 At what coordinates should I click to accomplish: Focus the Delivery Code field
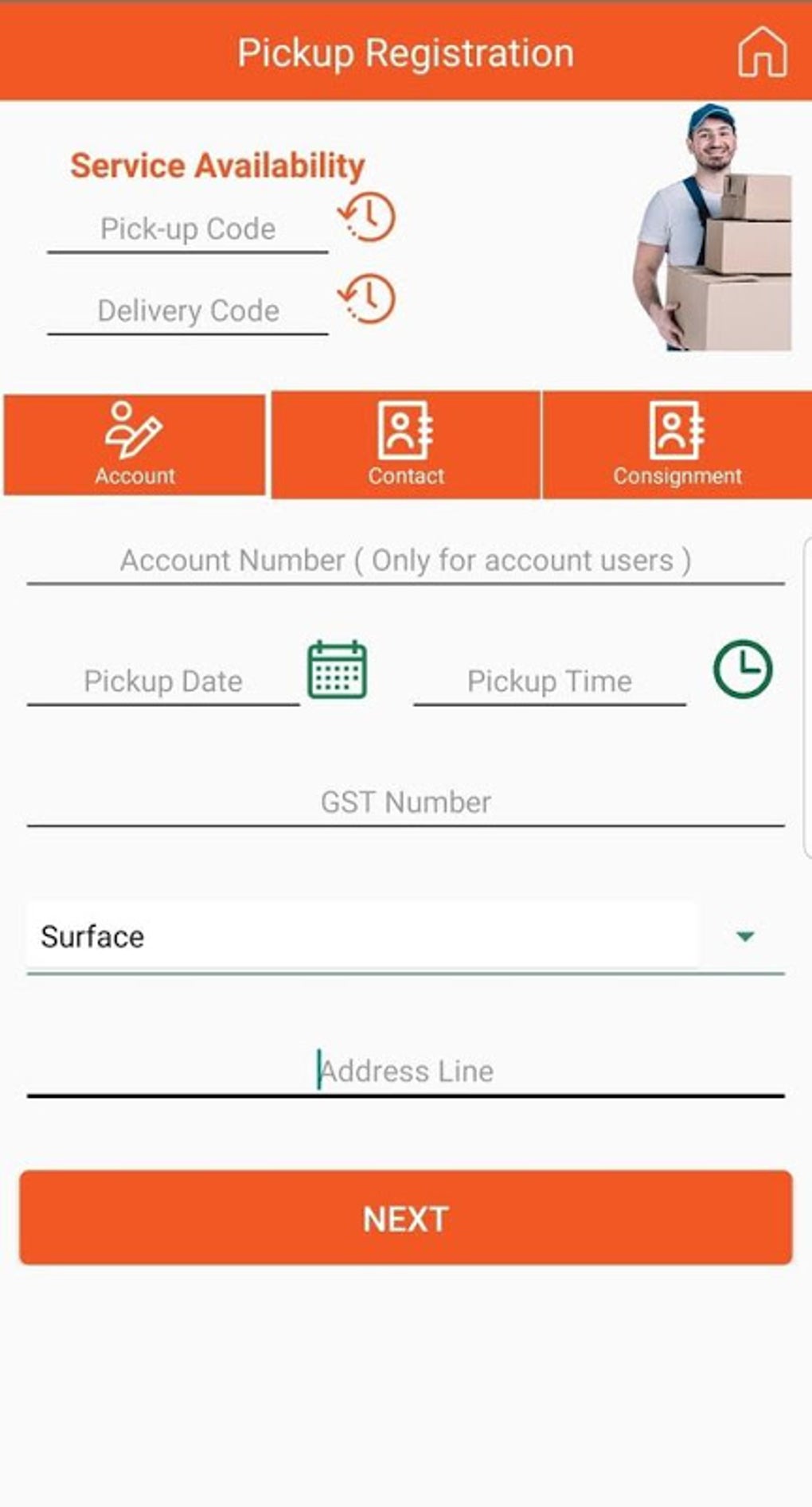pos(188,310)
